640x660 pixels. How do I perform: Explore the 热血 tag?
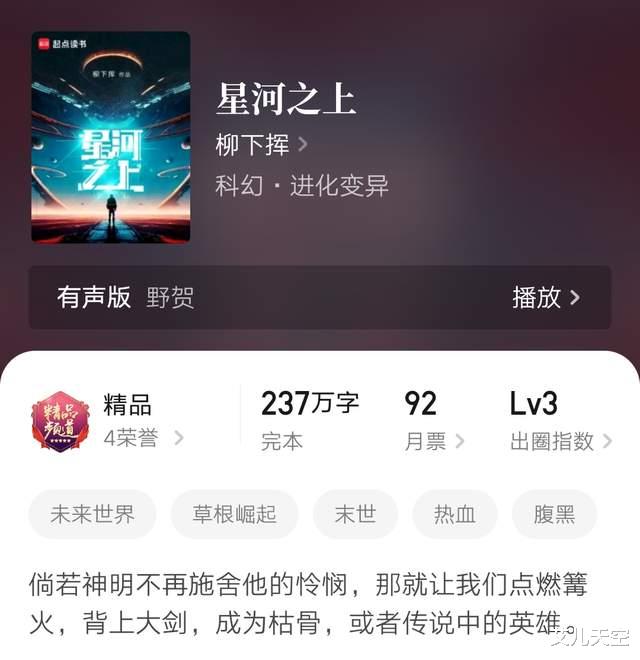(x=455, y=515)
